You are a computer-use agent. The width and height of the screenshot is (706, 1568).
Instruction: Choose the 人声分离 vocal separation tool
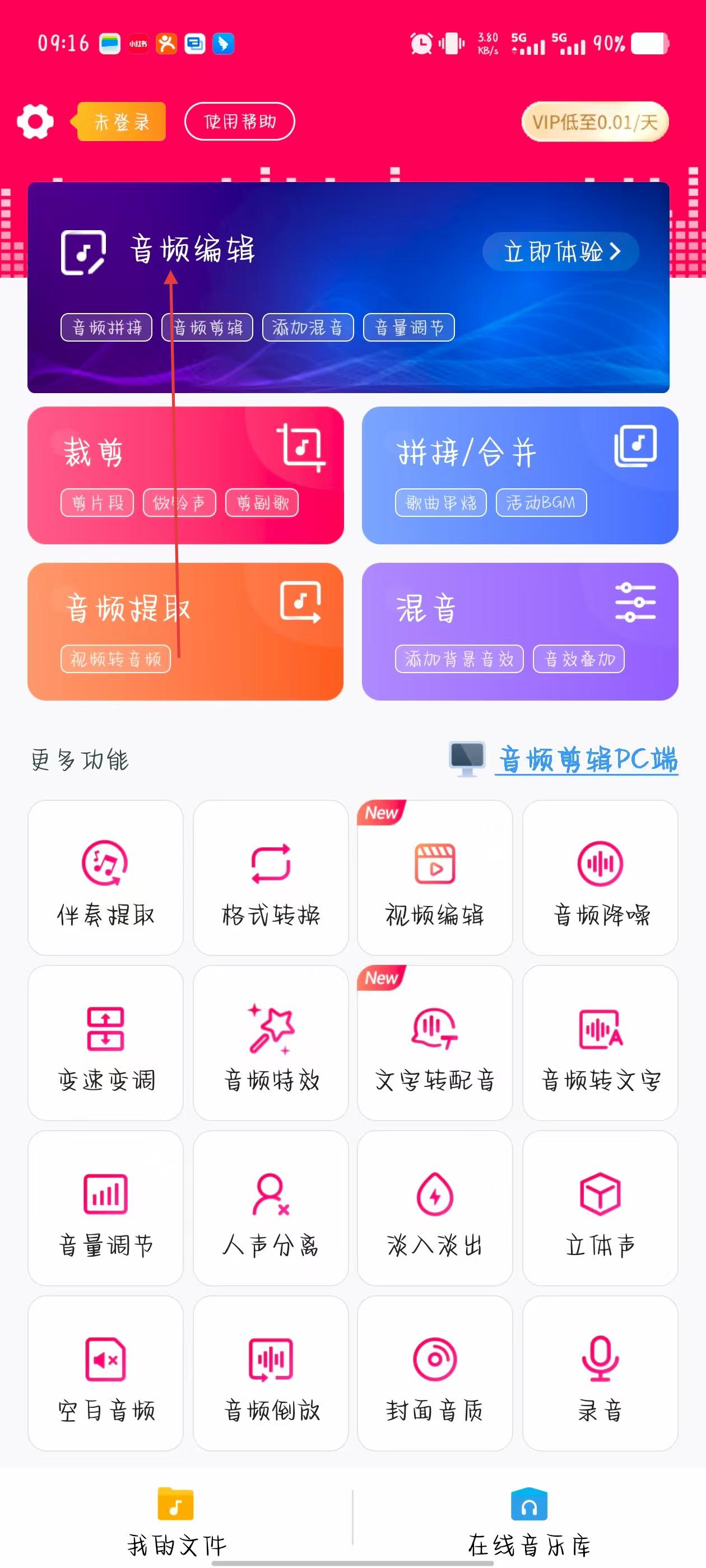click(271, 1208)
